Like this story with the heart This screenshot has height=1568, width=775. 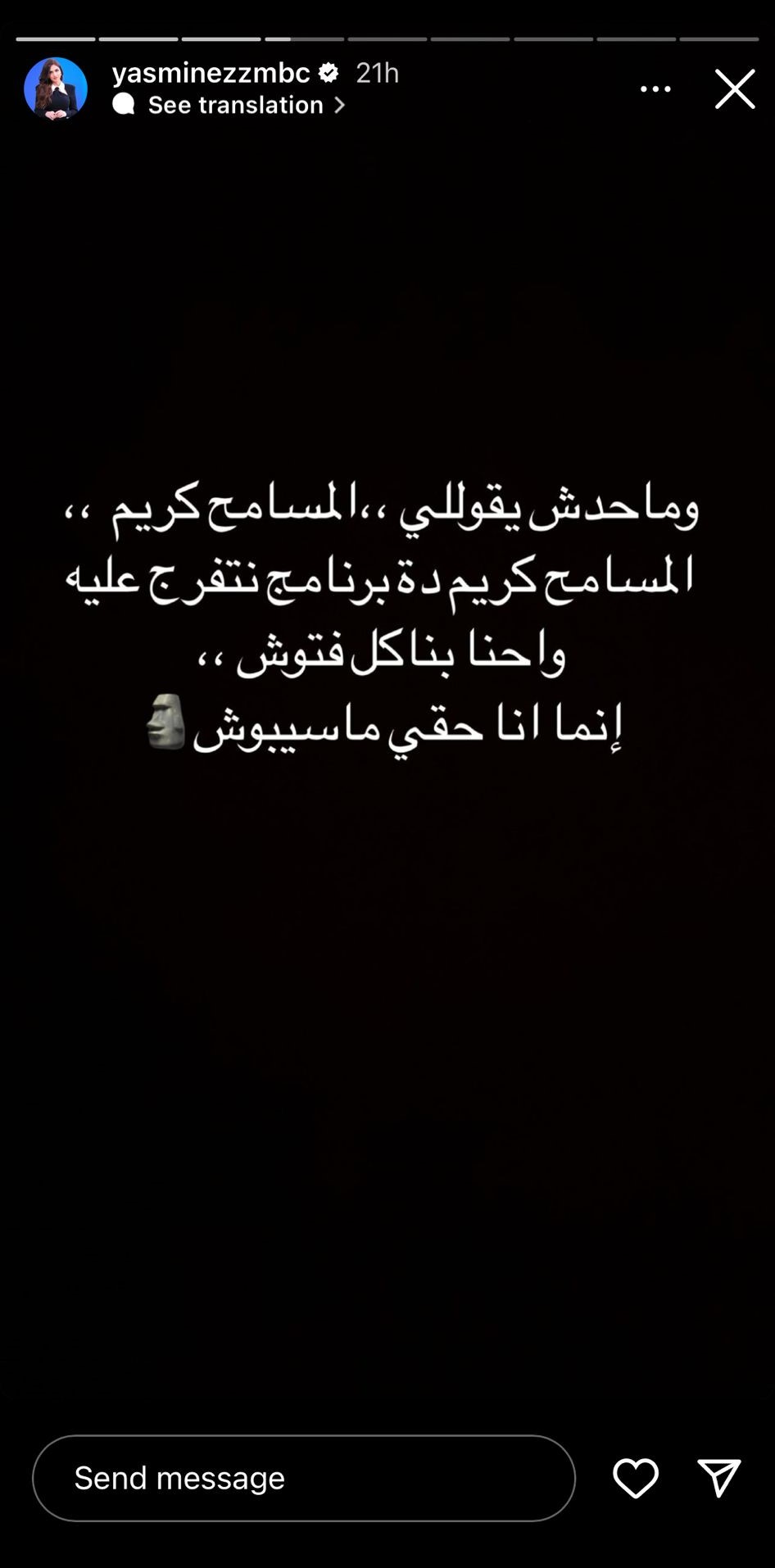tap(635, 1478)
